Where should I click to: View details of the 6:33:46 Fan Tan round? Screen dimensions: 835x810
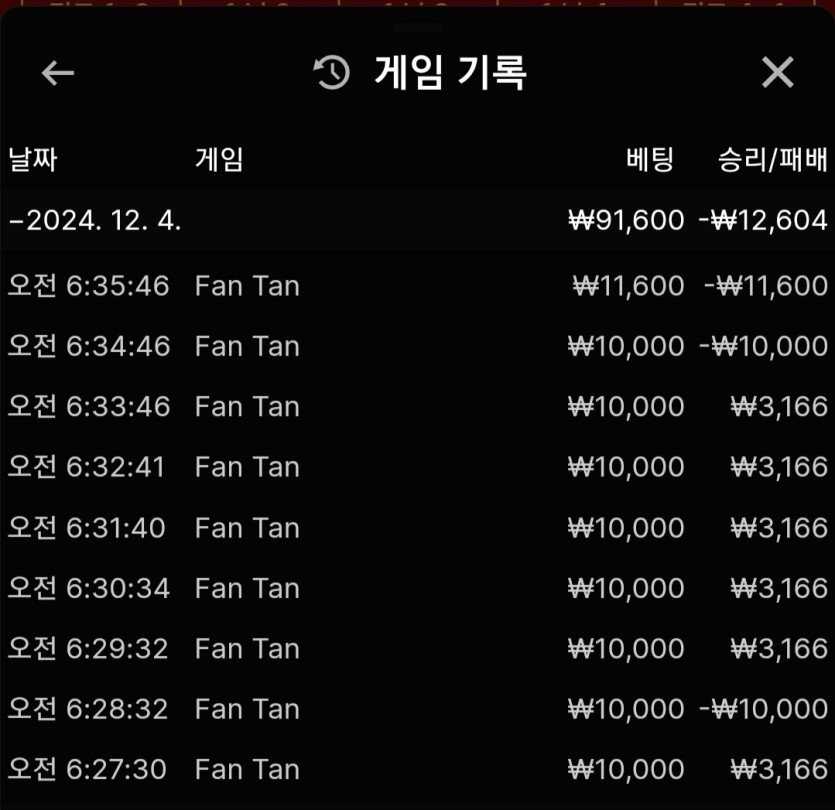click(417, 407)
